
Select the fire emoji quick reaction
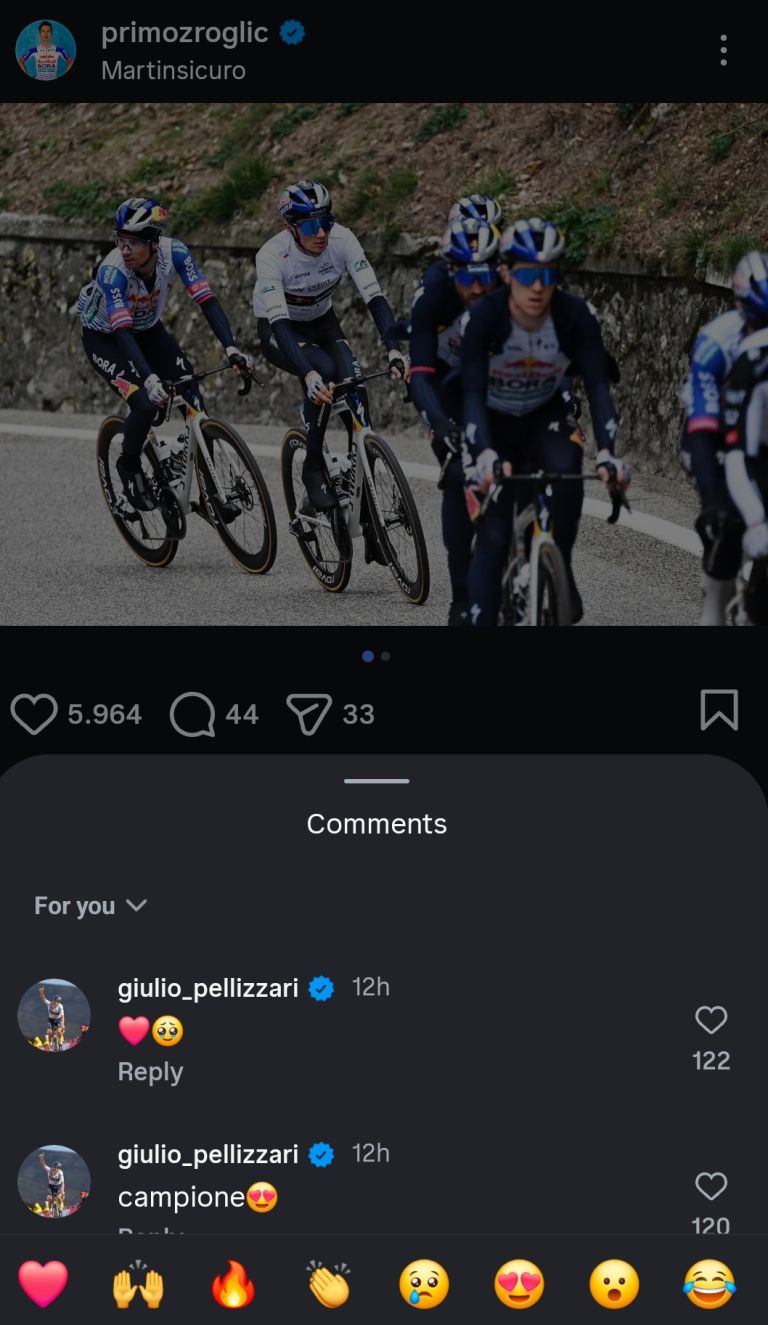[x=234, y=1284]
